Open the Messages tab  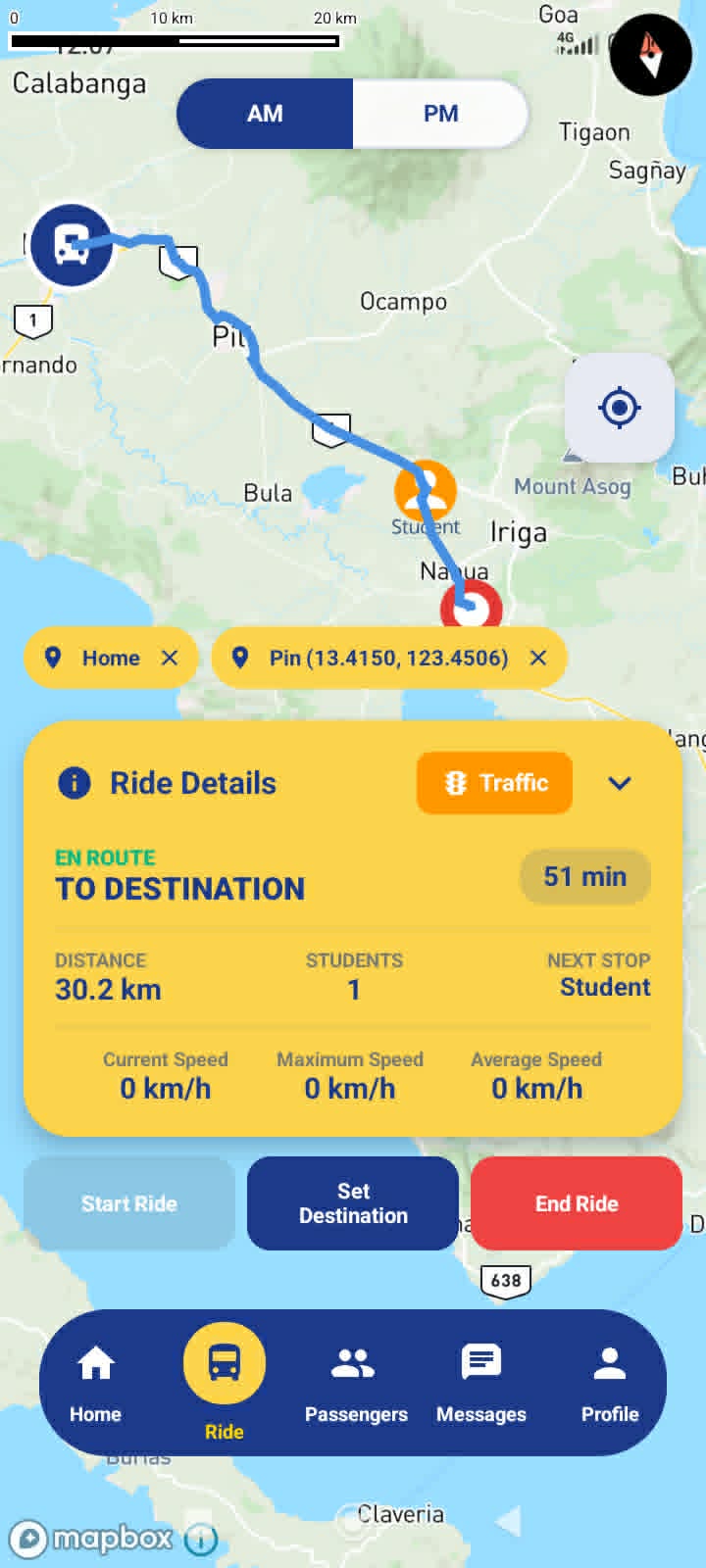(x=481, y=1384)
